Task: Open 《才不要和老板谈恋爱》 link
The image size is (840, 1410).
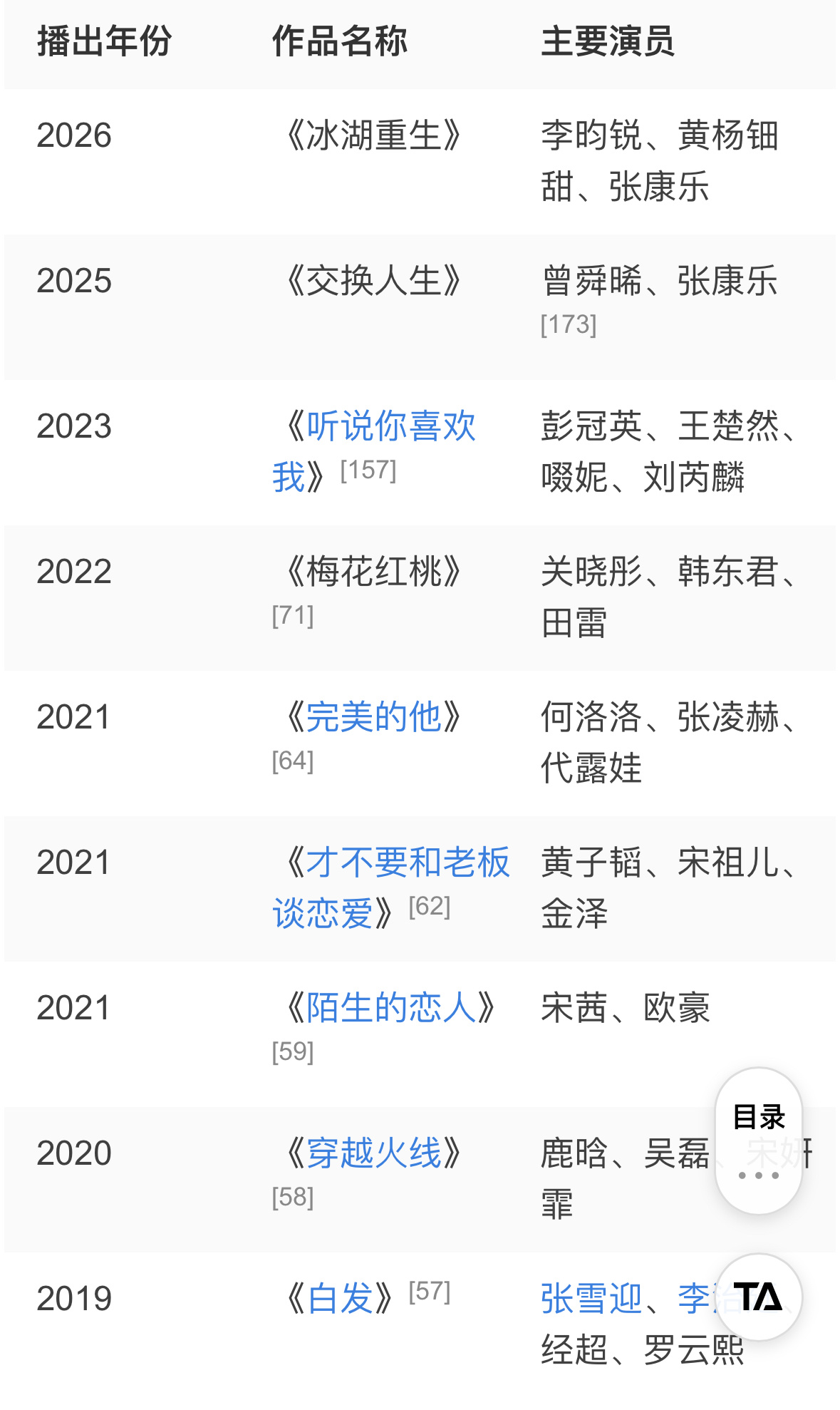Action: [x=390, y=887]
